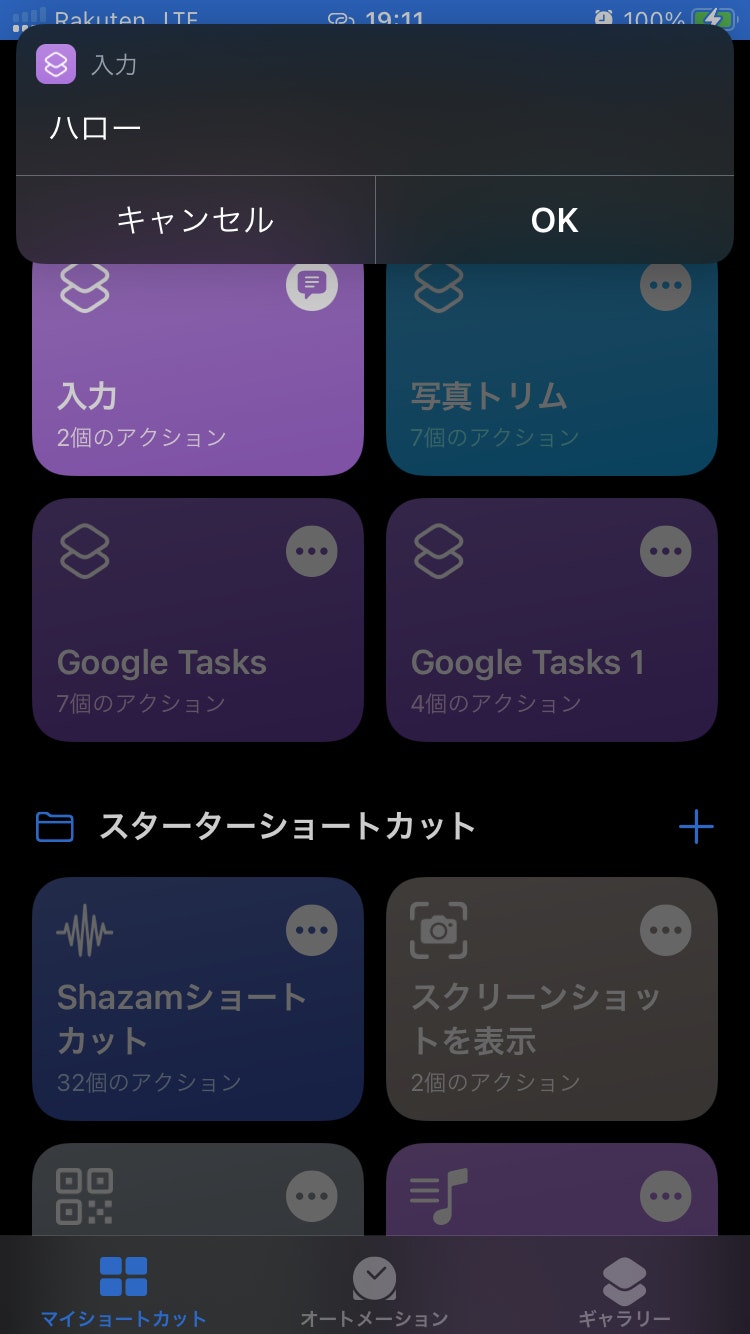Tap the Shortcuts glyph on the Google Tasks card
750x1334 pixels.
click(x=84, y=550)
